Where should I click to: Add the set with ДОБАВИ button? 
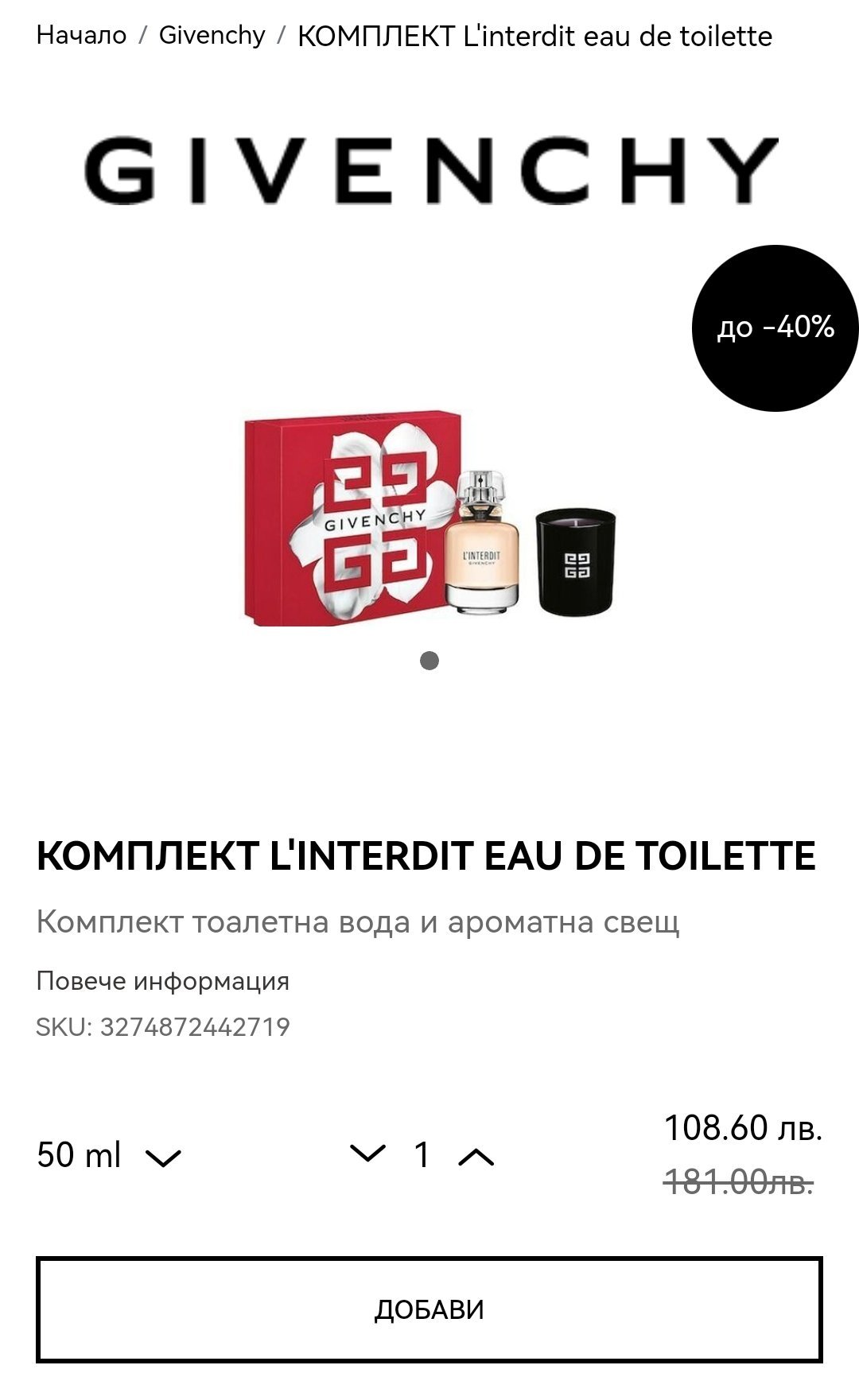(429, 1309)
